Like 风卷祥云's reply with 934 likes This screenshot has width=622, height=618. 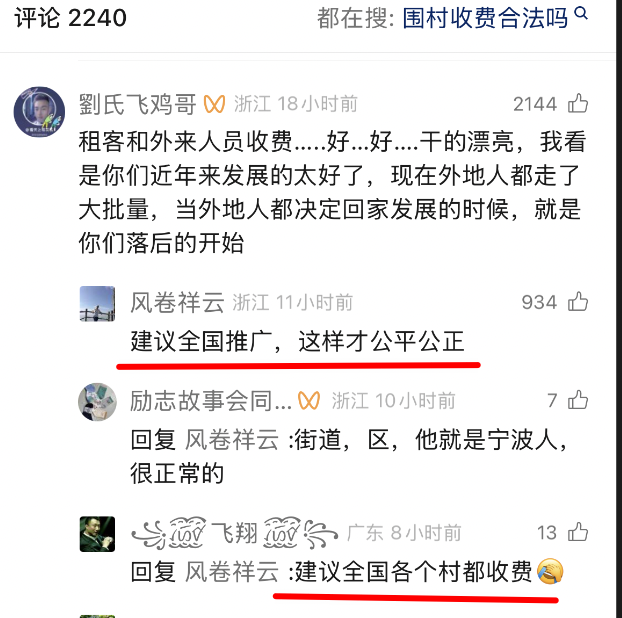[578, 302]
